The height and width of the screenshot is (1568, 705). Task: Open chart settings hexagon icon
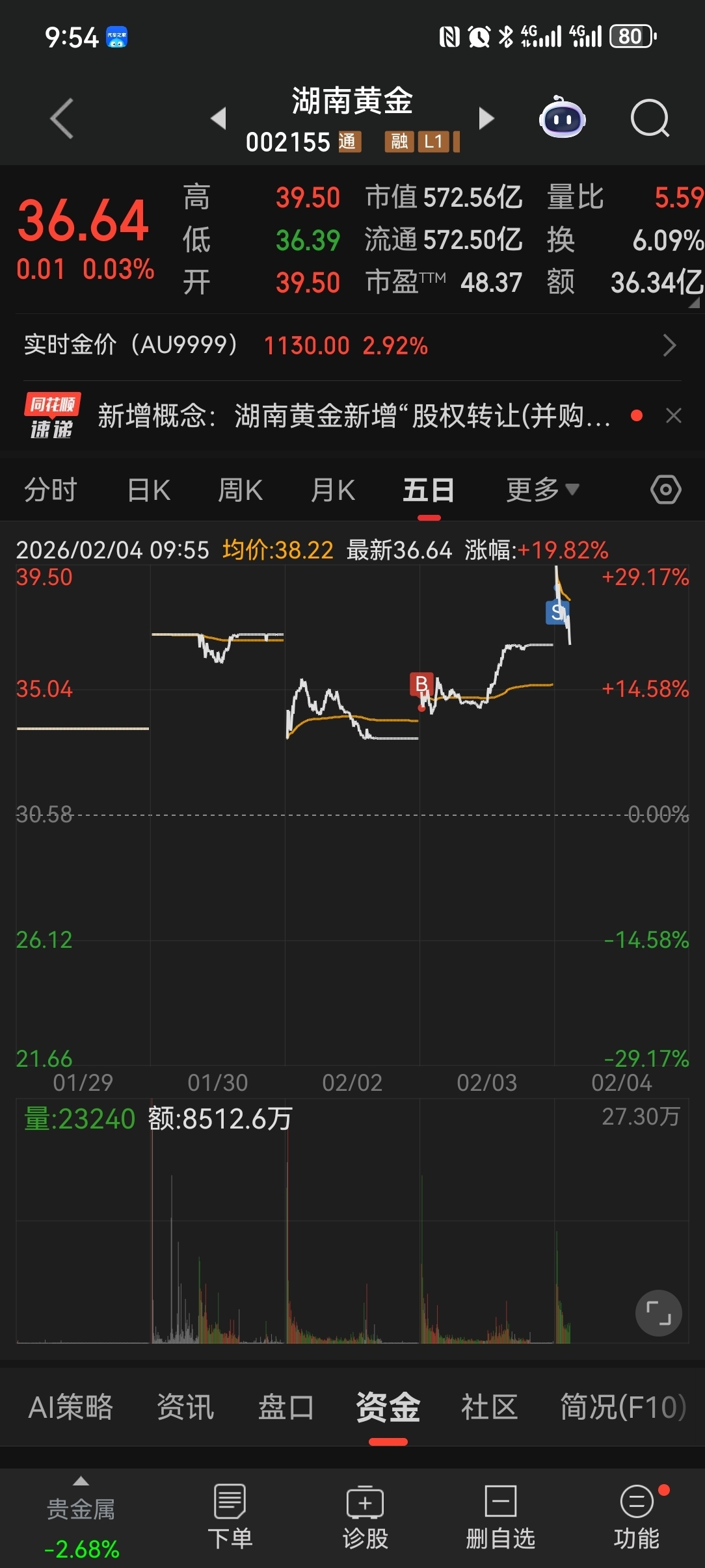coord(665,490)
